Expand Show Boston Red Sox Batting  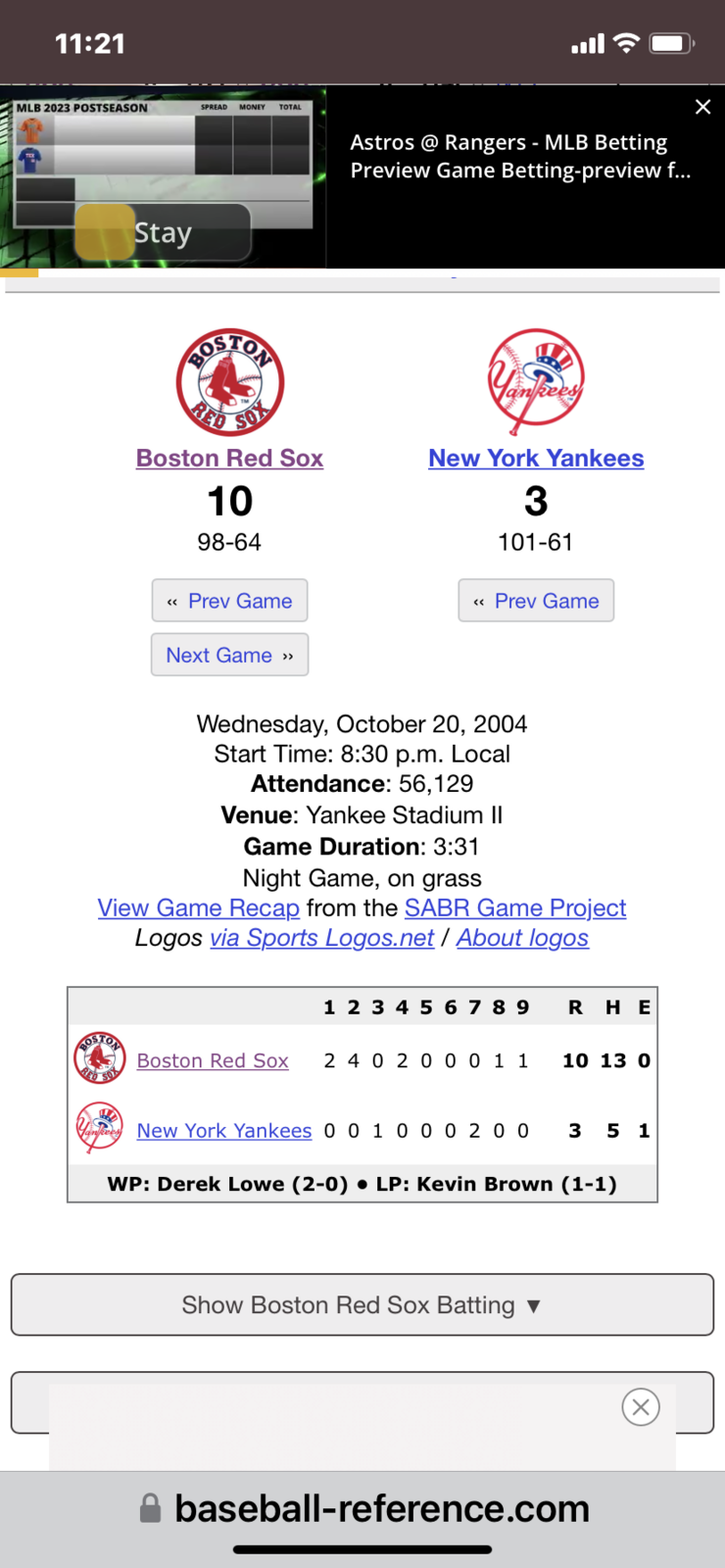362,1304
